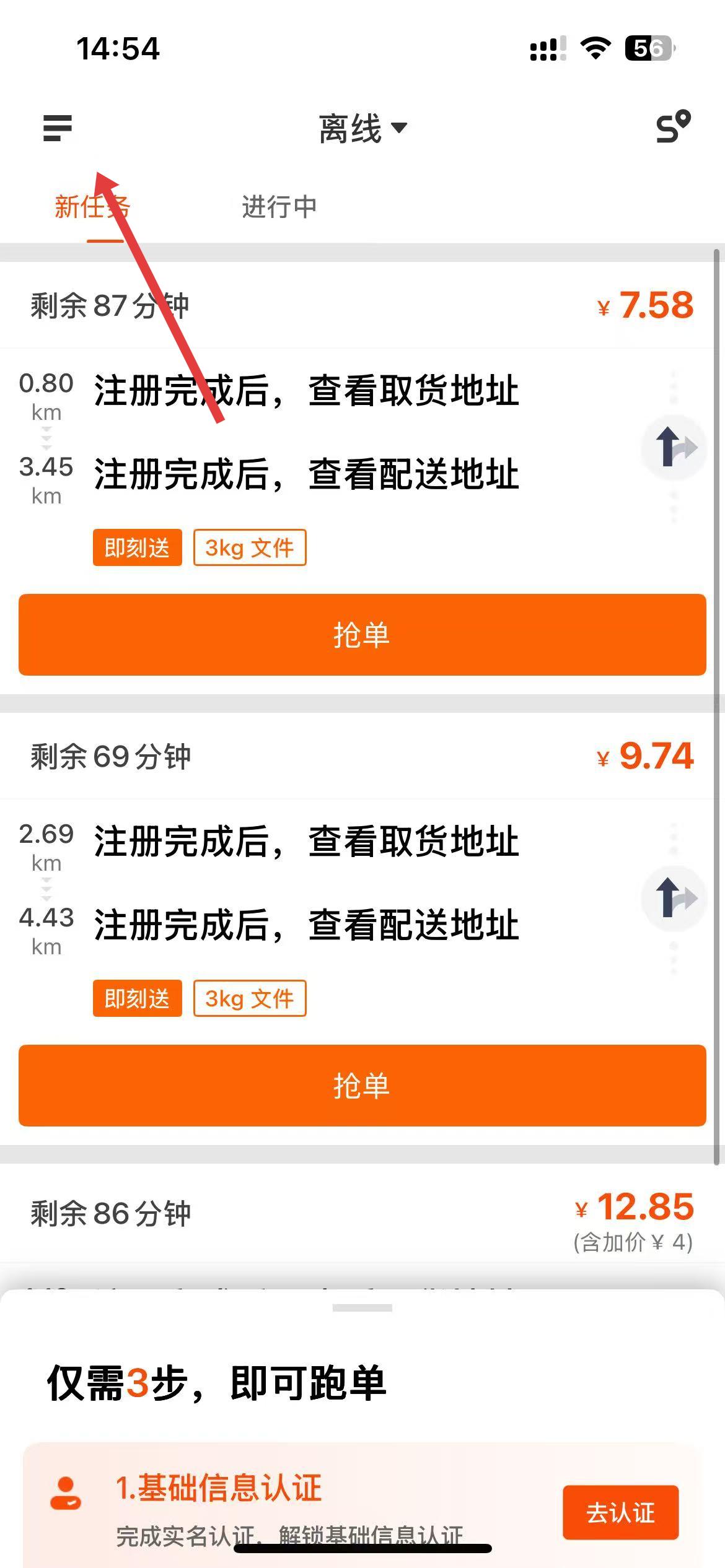Image resolution: width=725 pixels, height=1568 pixels.
Task: Open route navigation for the ¥9.74 order
Action: 675,898
